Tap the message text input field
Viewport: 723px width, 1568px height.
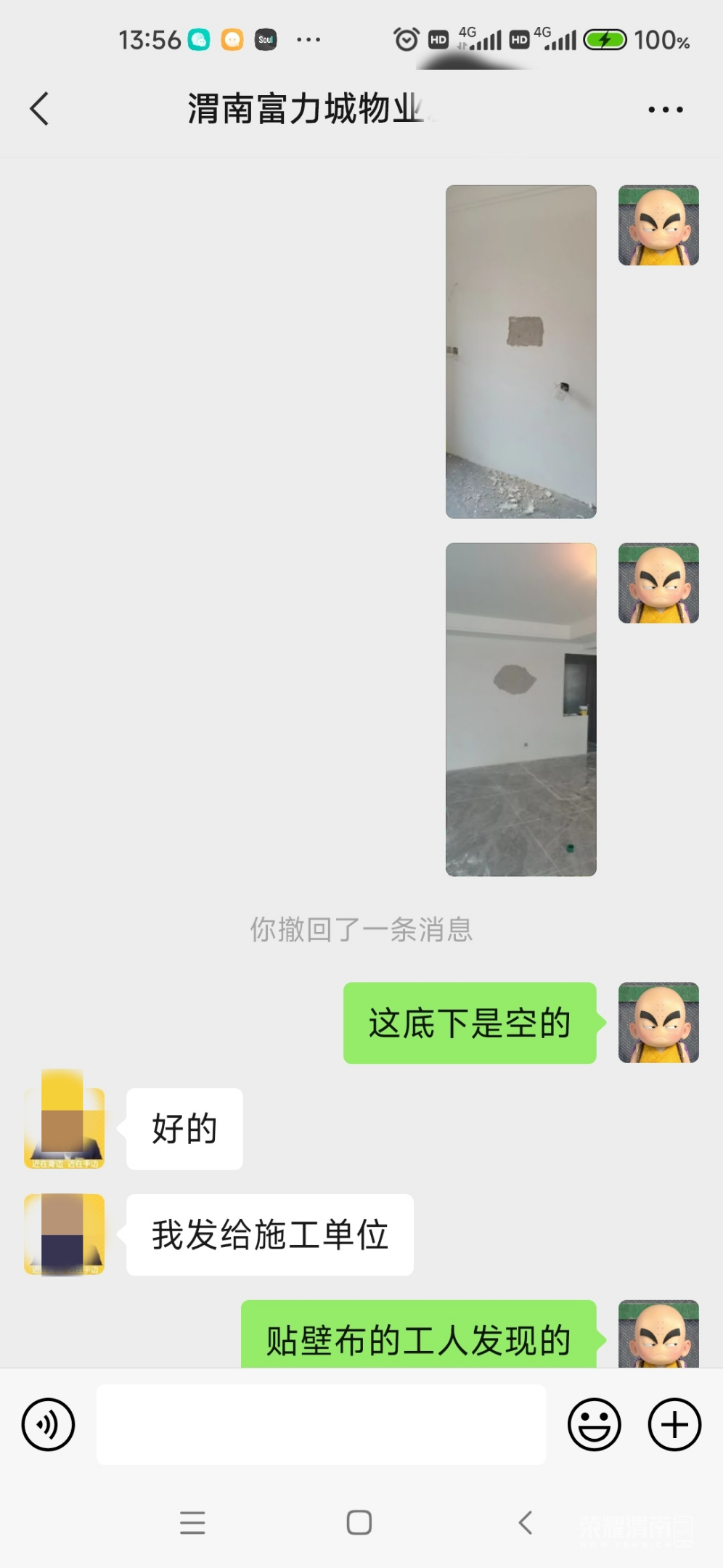point(322,1424)
